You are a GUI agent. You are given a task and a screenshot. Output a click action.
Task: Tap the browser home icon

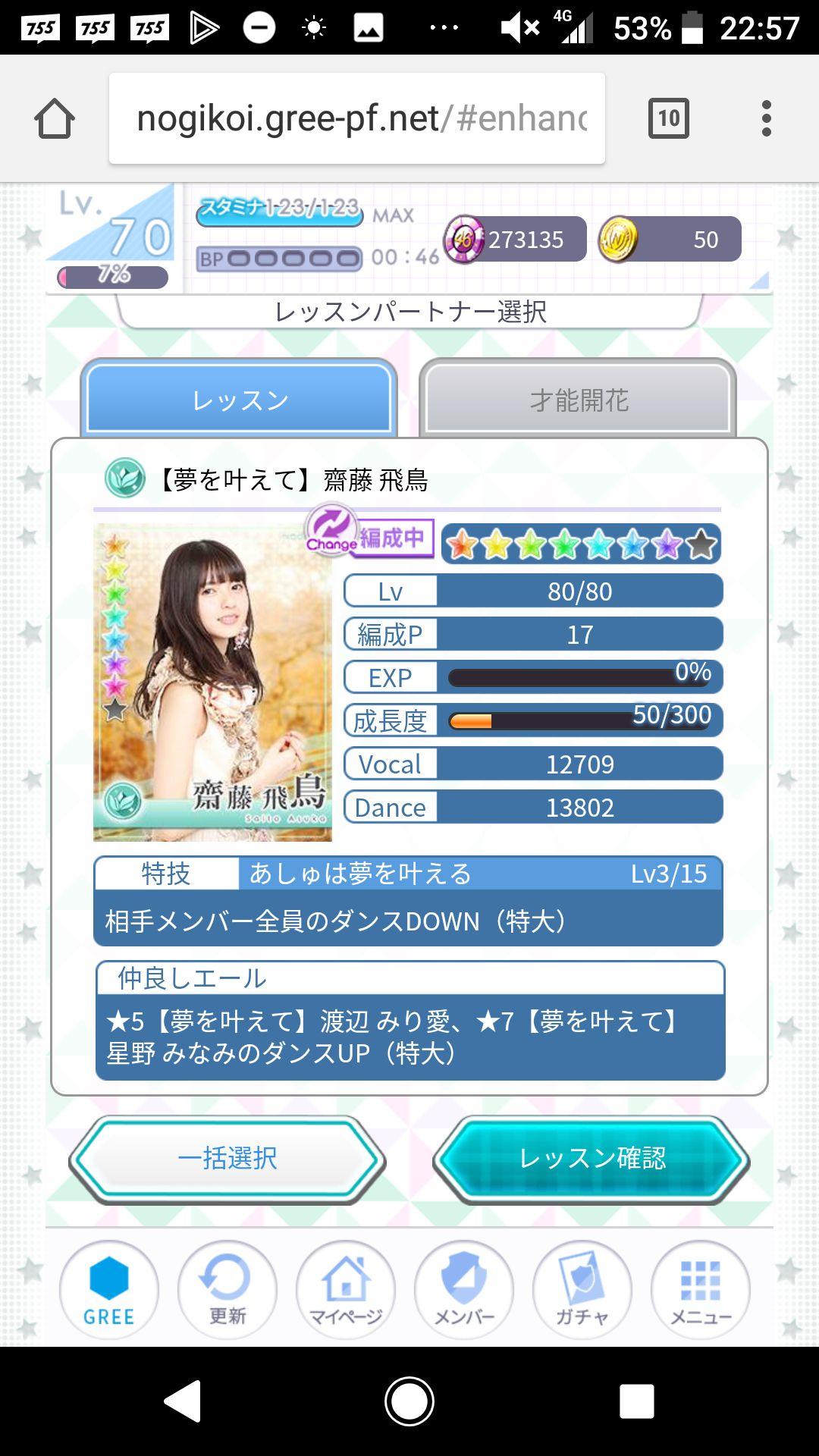pos(55,119)
